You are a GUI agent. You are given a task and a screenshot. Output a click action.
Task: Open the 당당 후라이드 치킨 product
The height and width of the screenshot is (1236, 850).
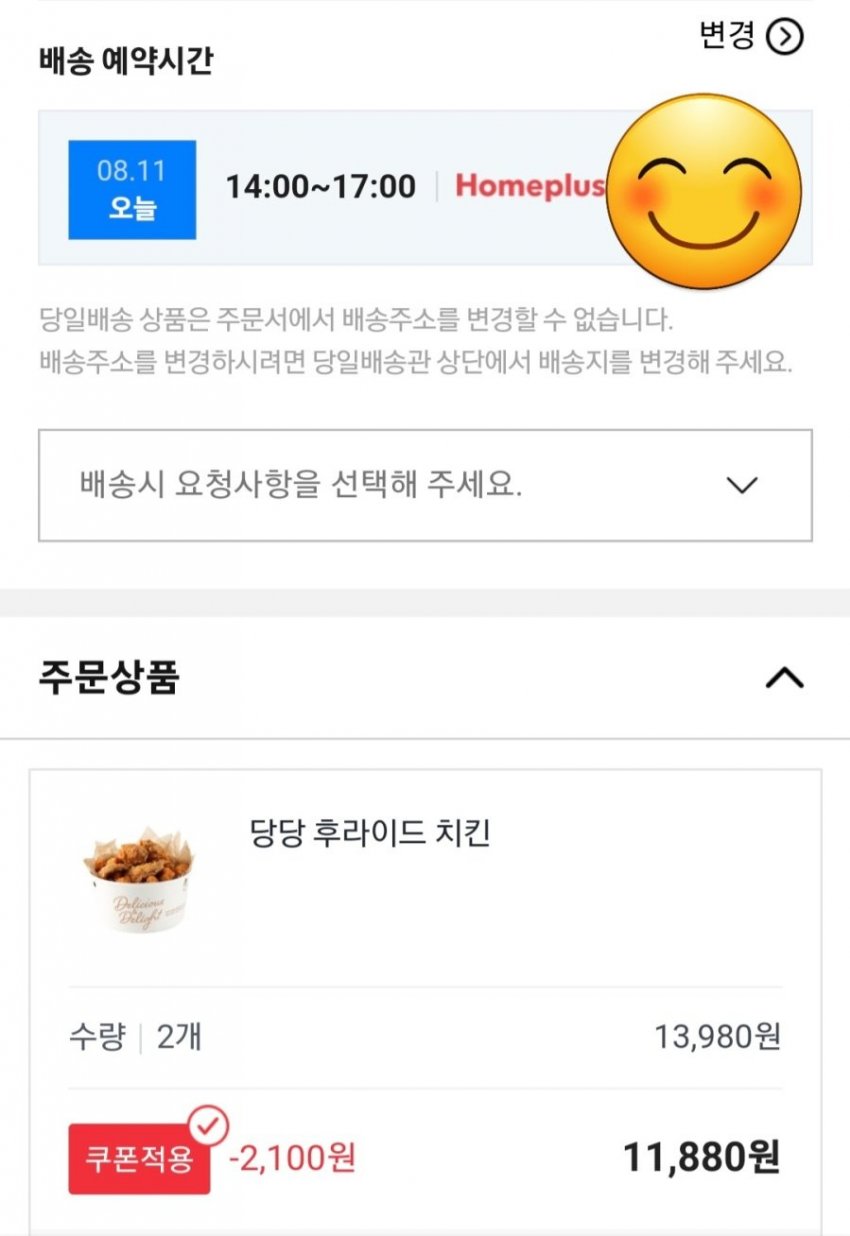tap(369, 833)
